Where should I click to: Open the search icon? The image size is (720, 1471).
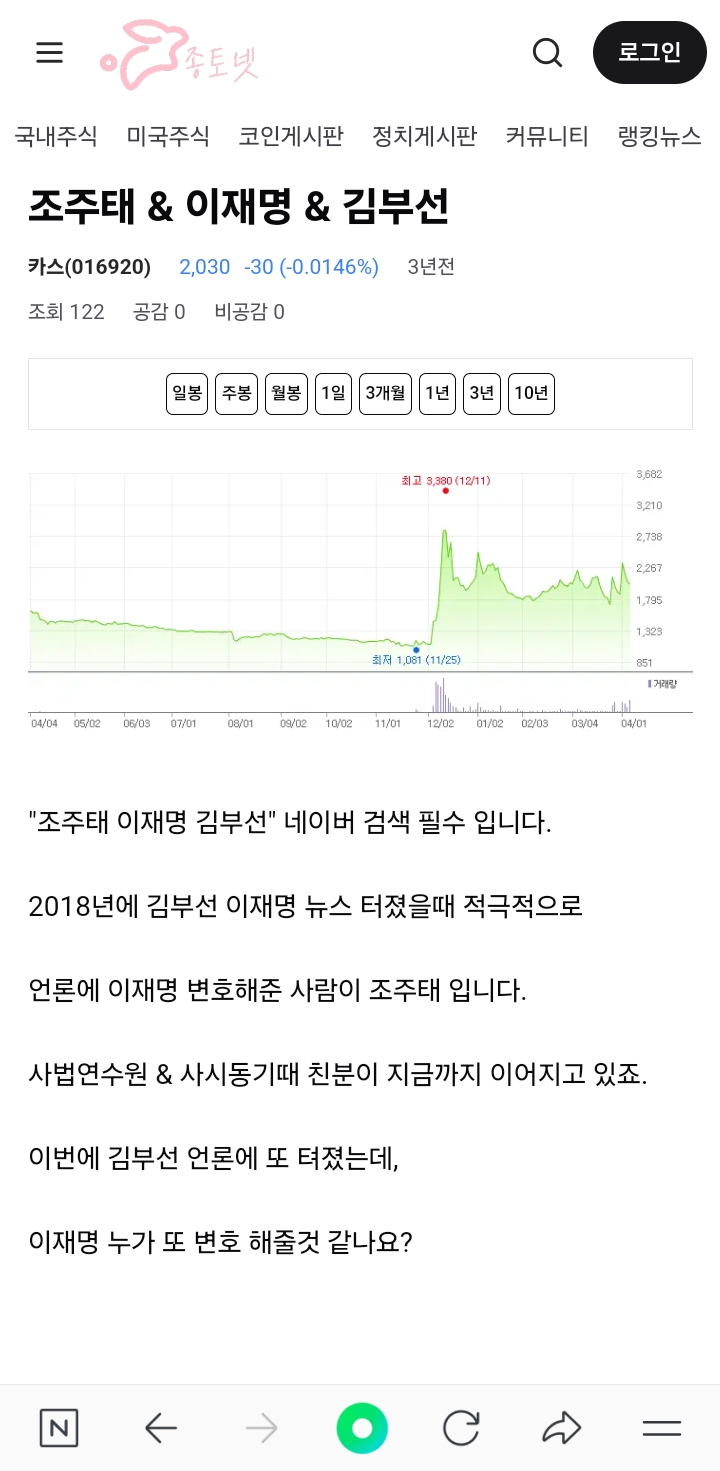click(547, 52)
